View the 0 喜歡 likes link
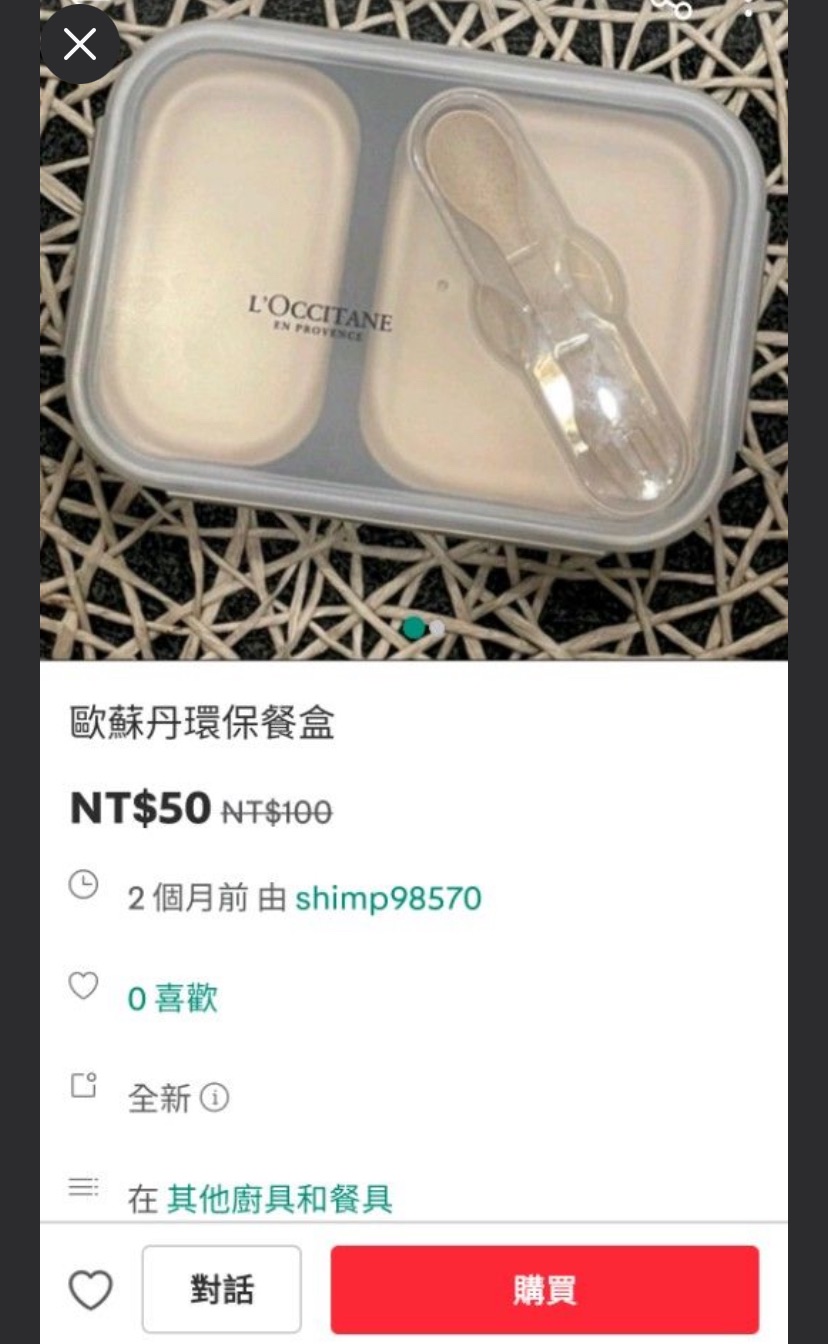Screen dimensions: 828x1344 (x=172, y=998)
